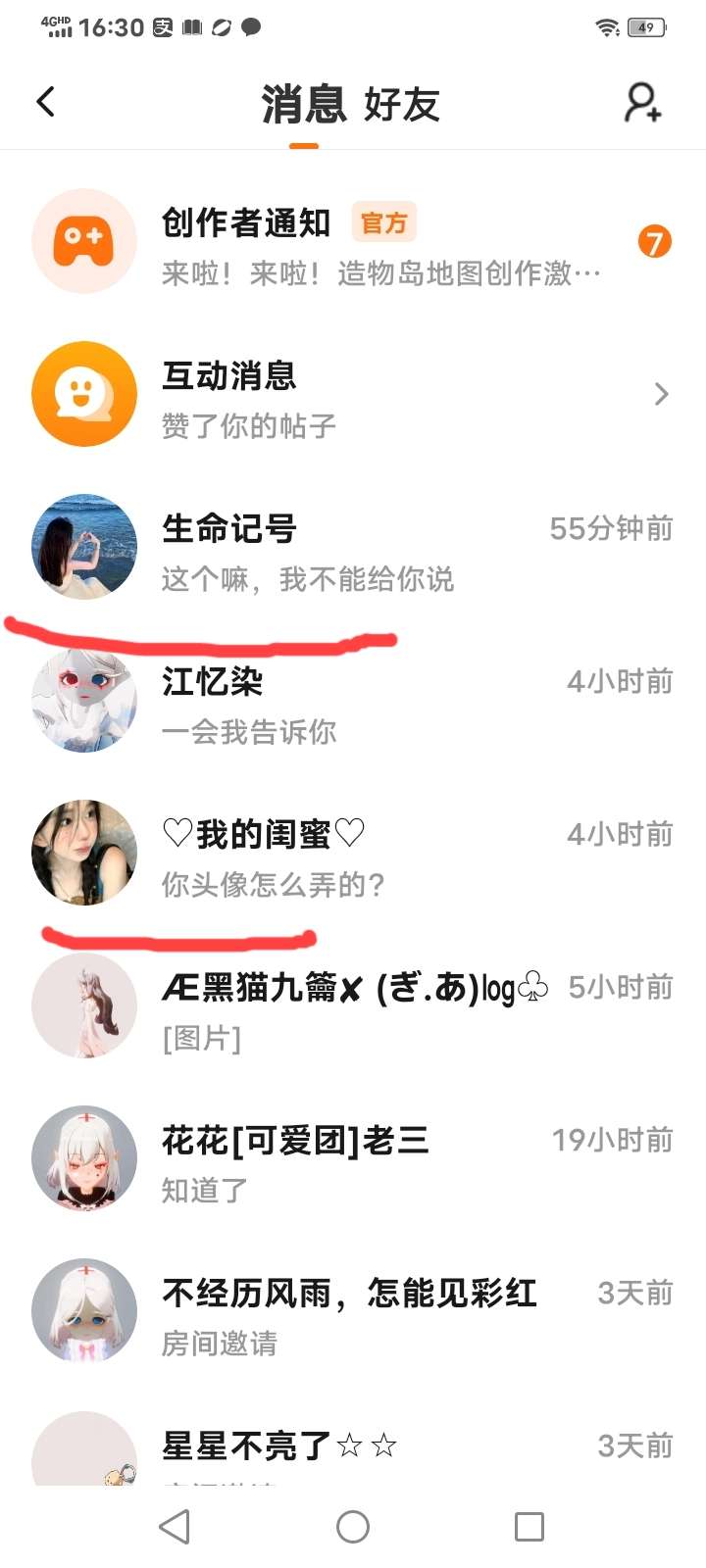Viewport: 706px width, 1568px height.
Task: Open the chat with ♡我的闺蜜♡
Action: (353, 855)
